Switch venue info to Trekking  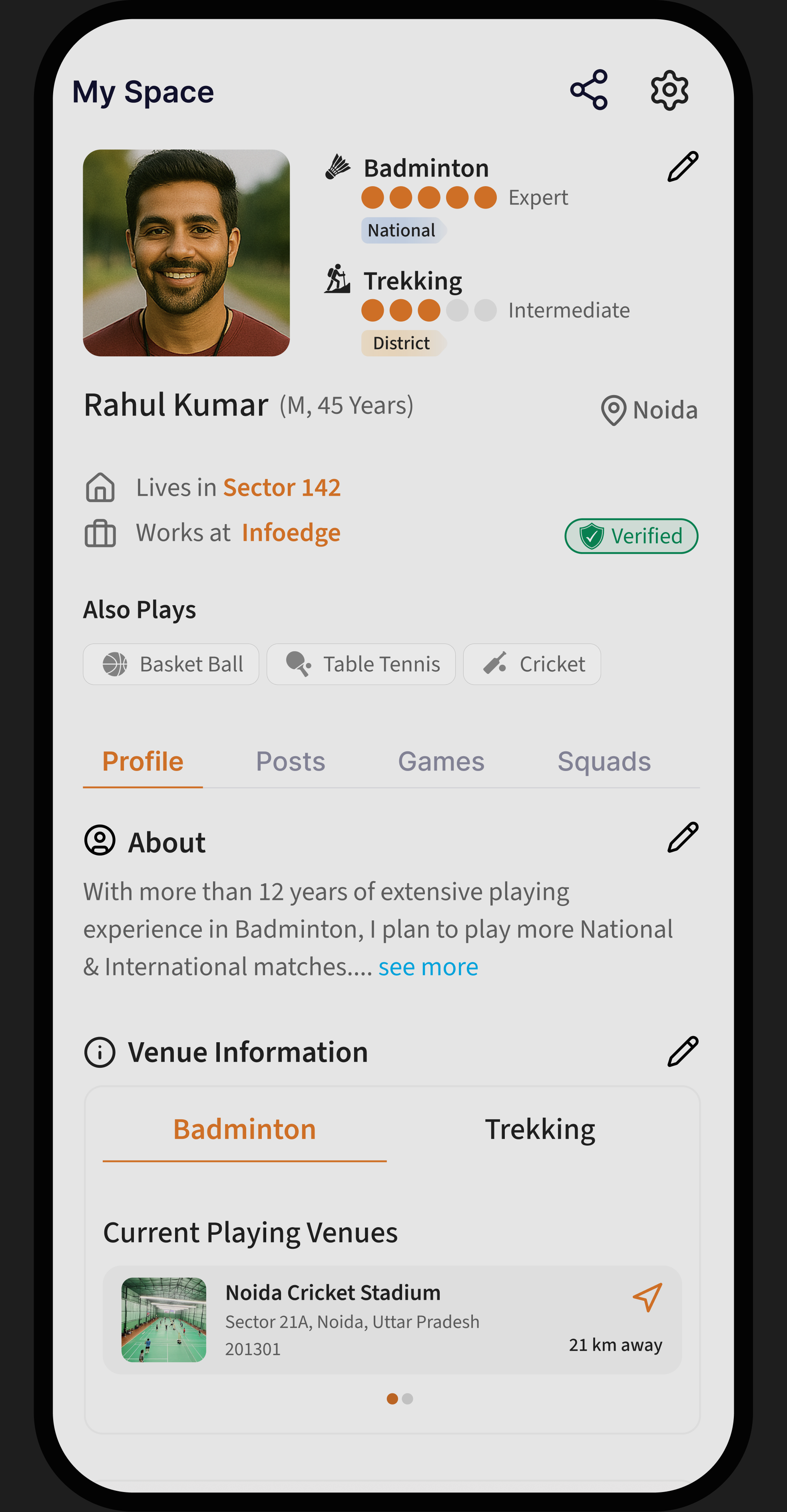coord(540,1129)
